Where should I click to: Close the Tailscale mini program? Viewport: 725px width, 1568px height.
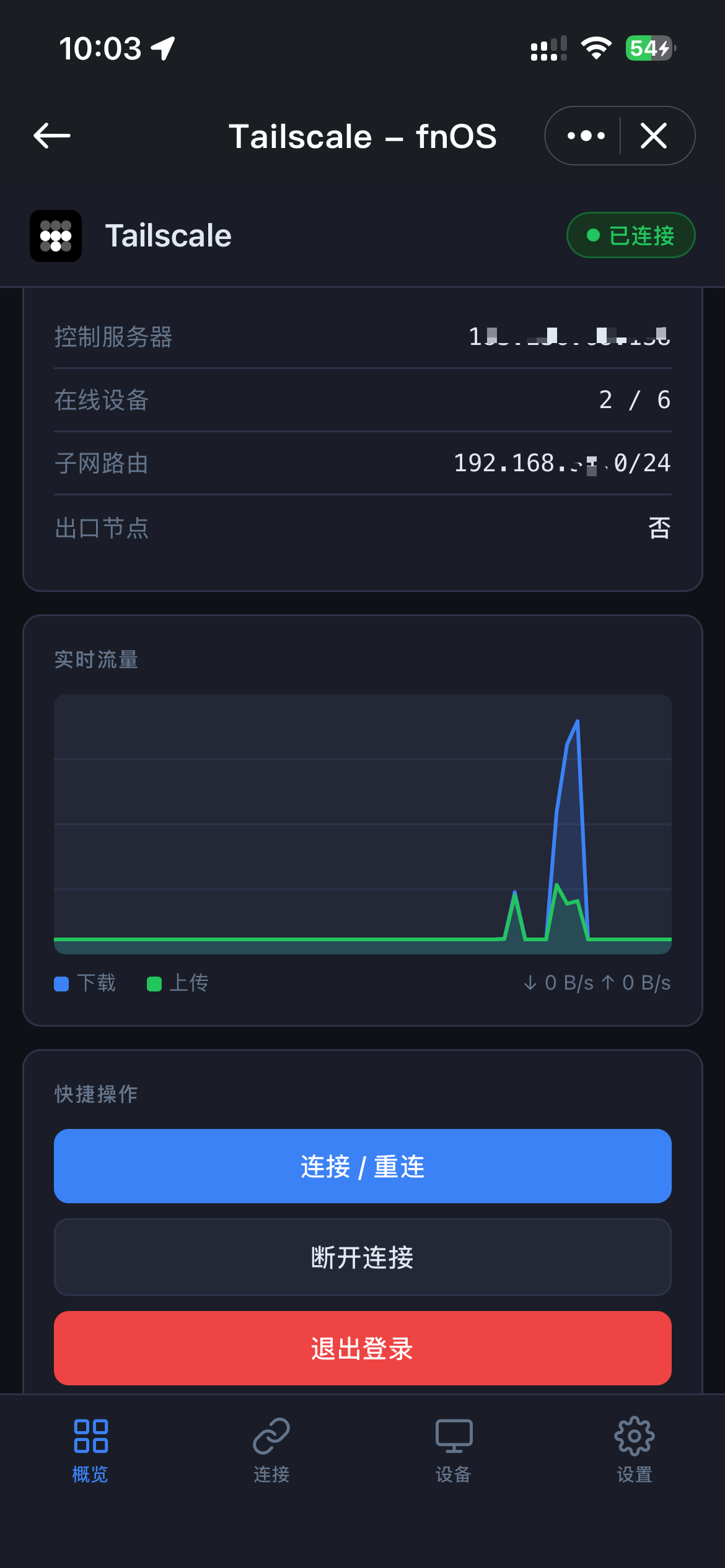[654, 136]
